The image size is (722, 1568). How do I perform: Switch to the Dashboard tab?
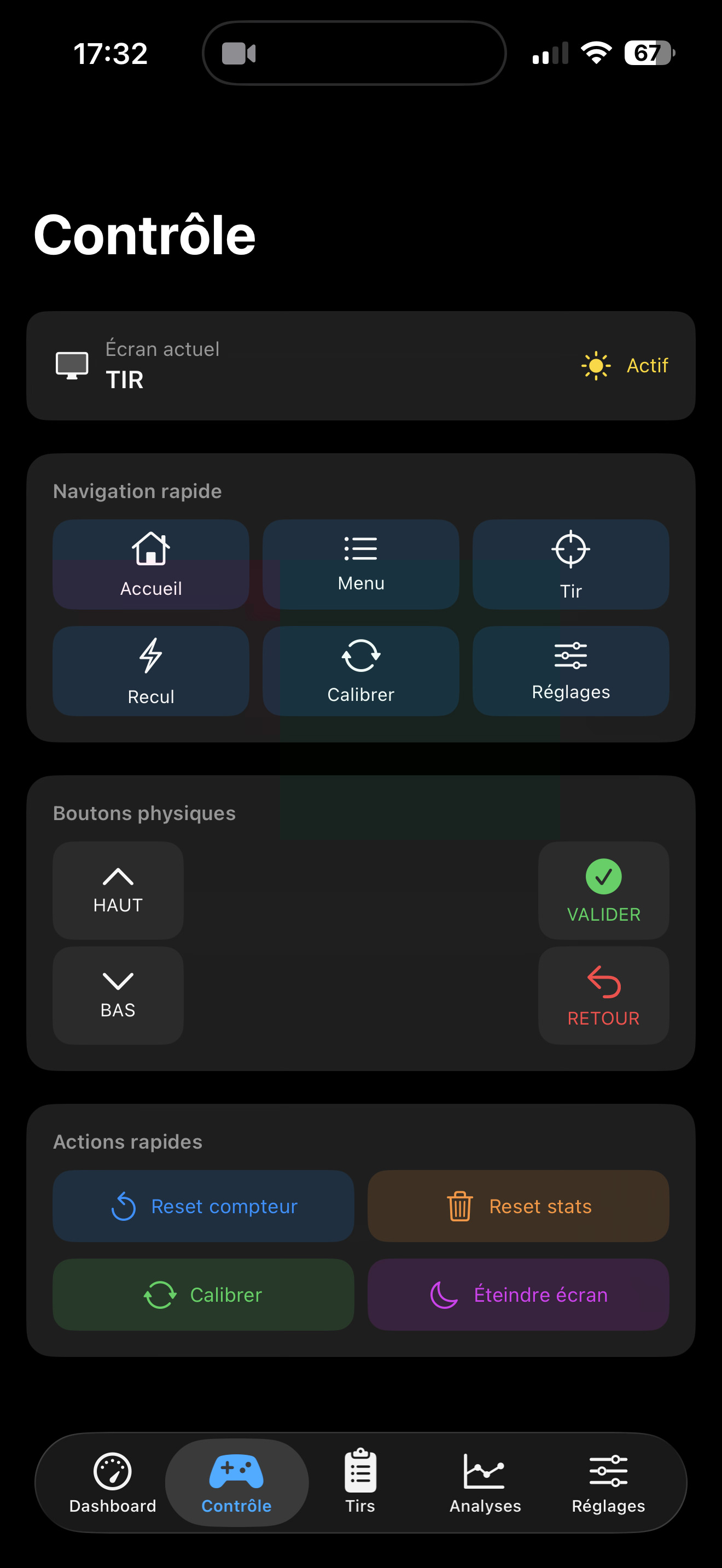pyautogui.click(x=113, y=1482)
